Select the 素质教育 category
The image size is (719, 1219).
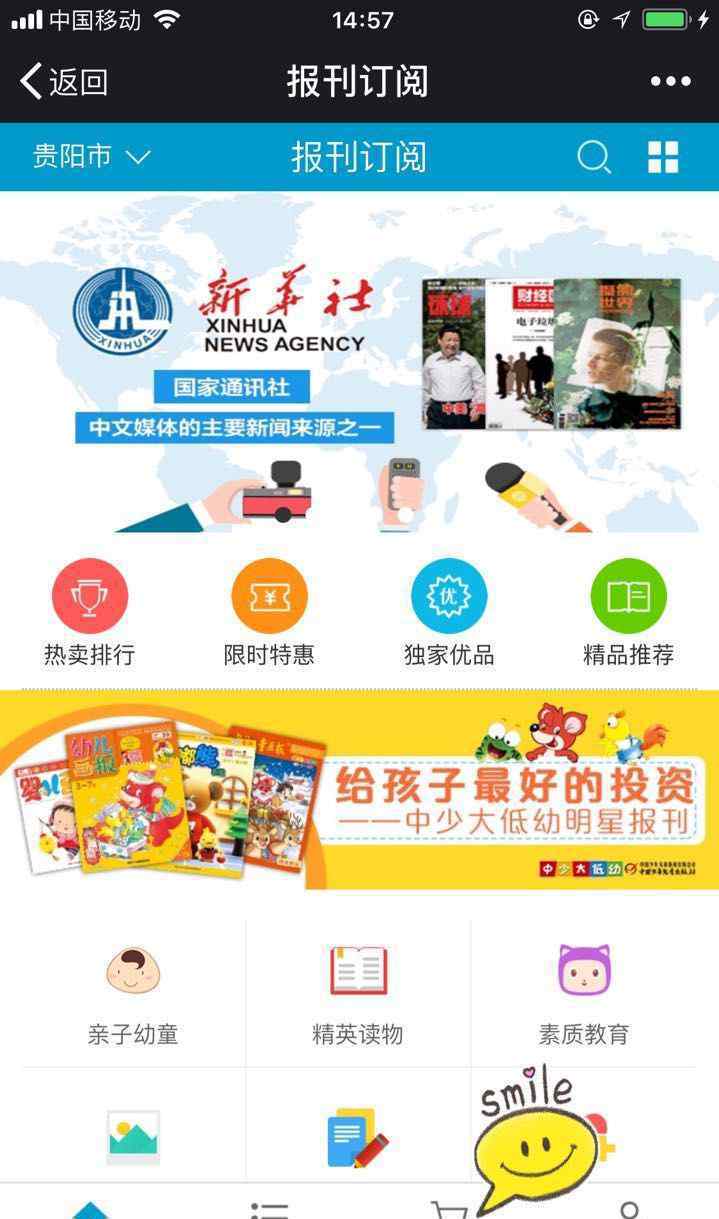pyautogui.click(x=584, y=994)
